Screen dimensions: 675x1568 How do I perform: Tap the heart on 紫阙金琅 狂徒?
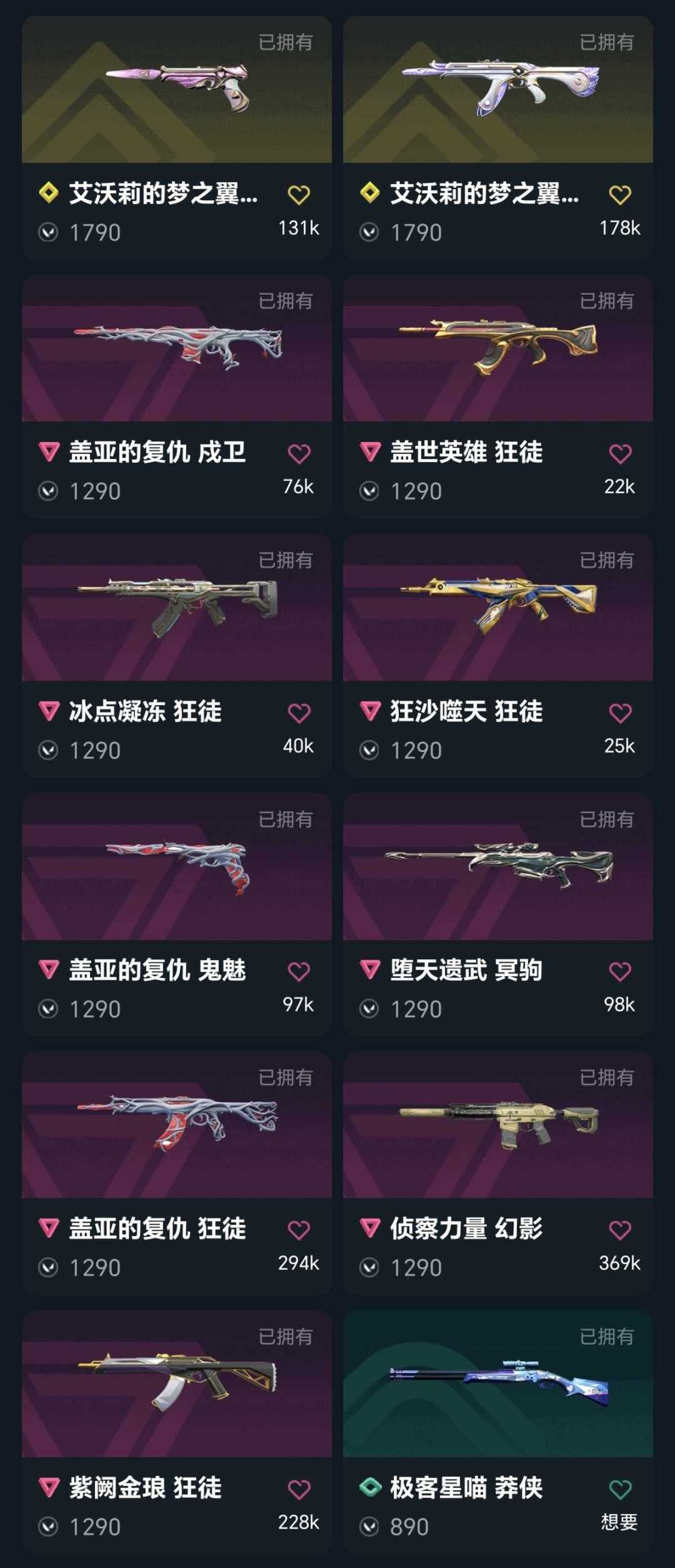(x=299, y=1489)
